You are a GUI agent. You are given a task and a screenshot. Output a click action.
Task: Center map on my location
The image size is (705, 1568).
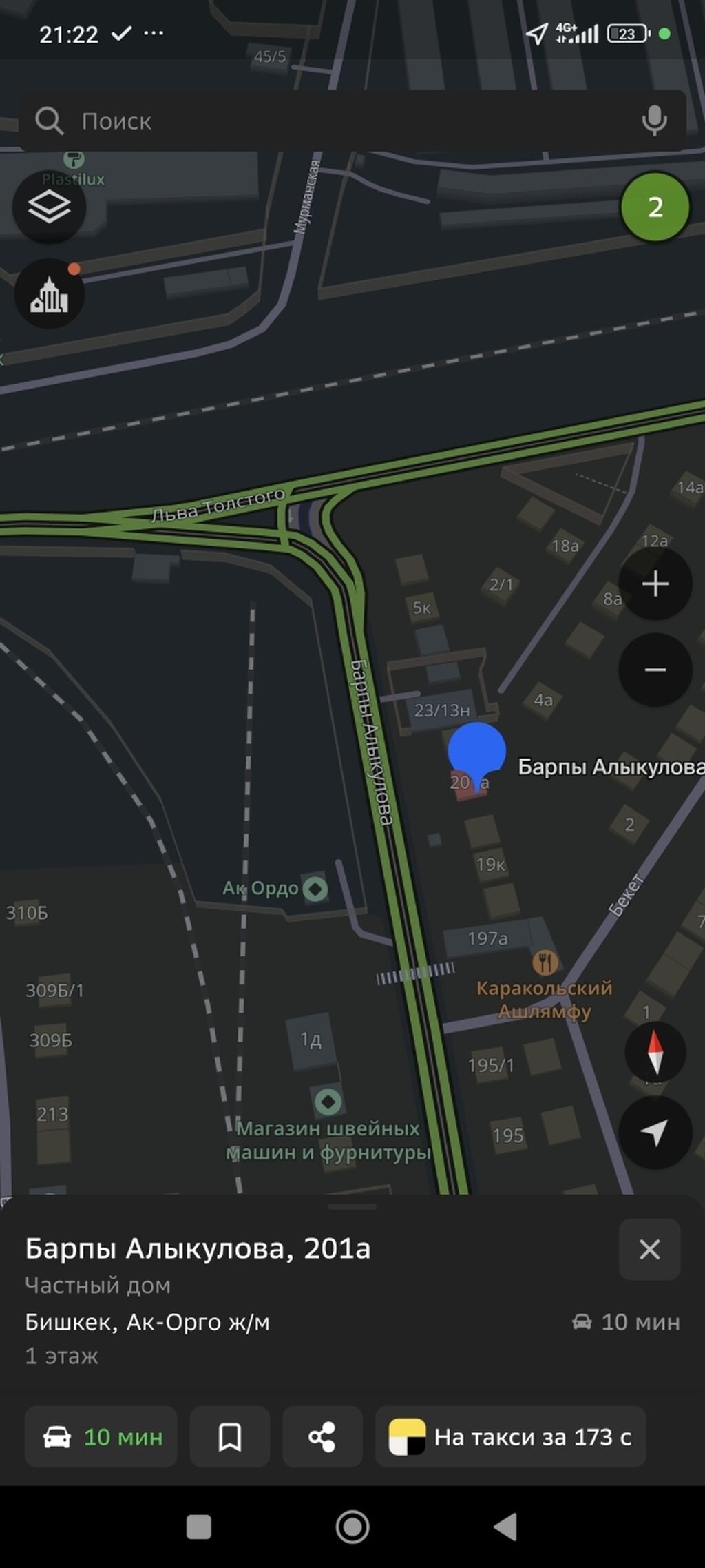655,1132
